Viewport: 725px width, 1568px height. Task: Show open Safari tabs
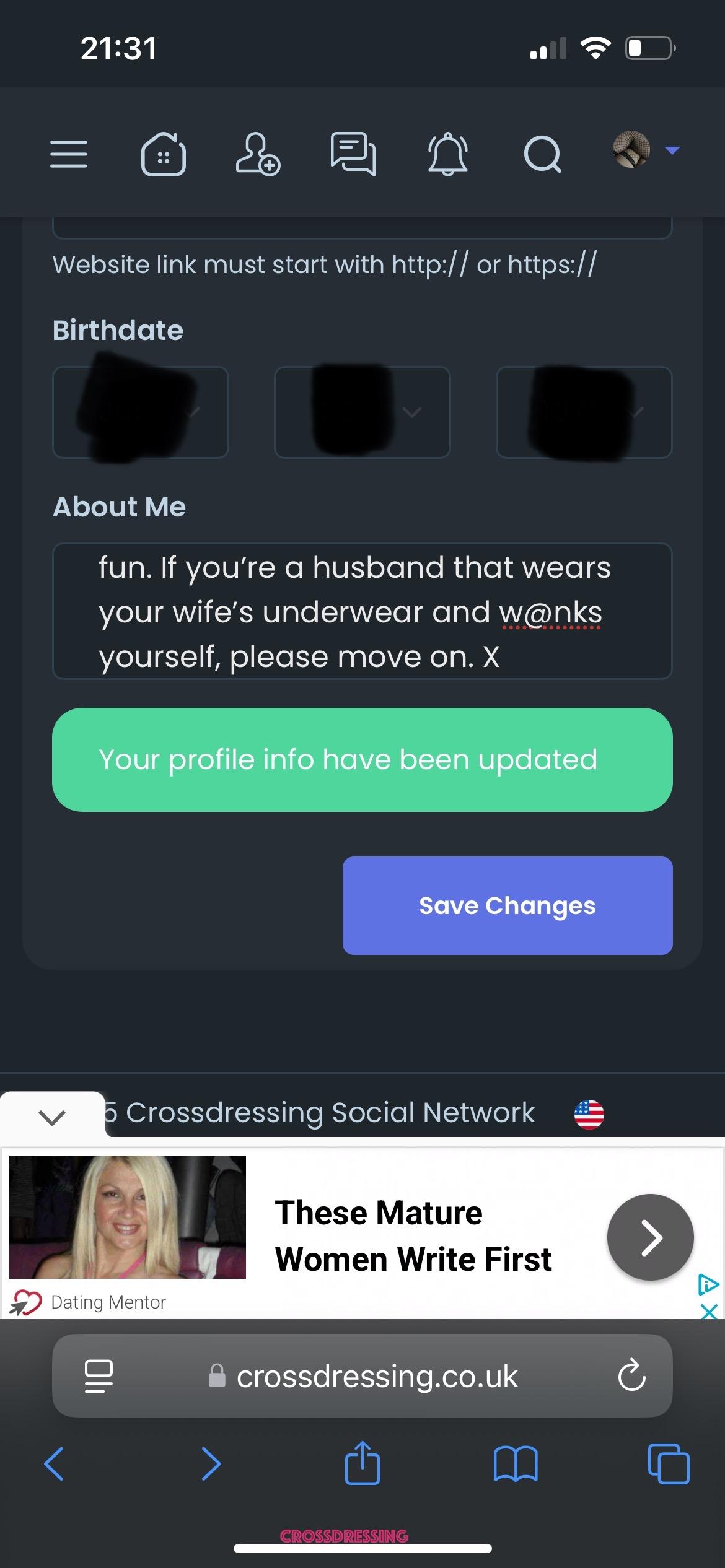tap(669, 1464)
